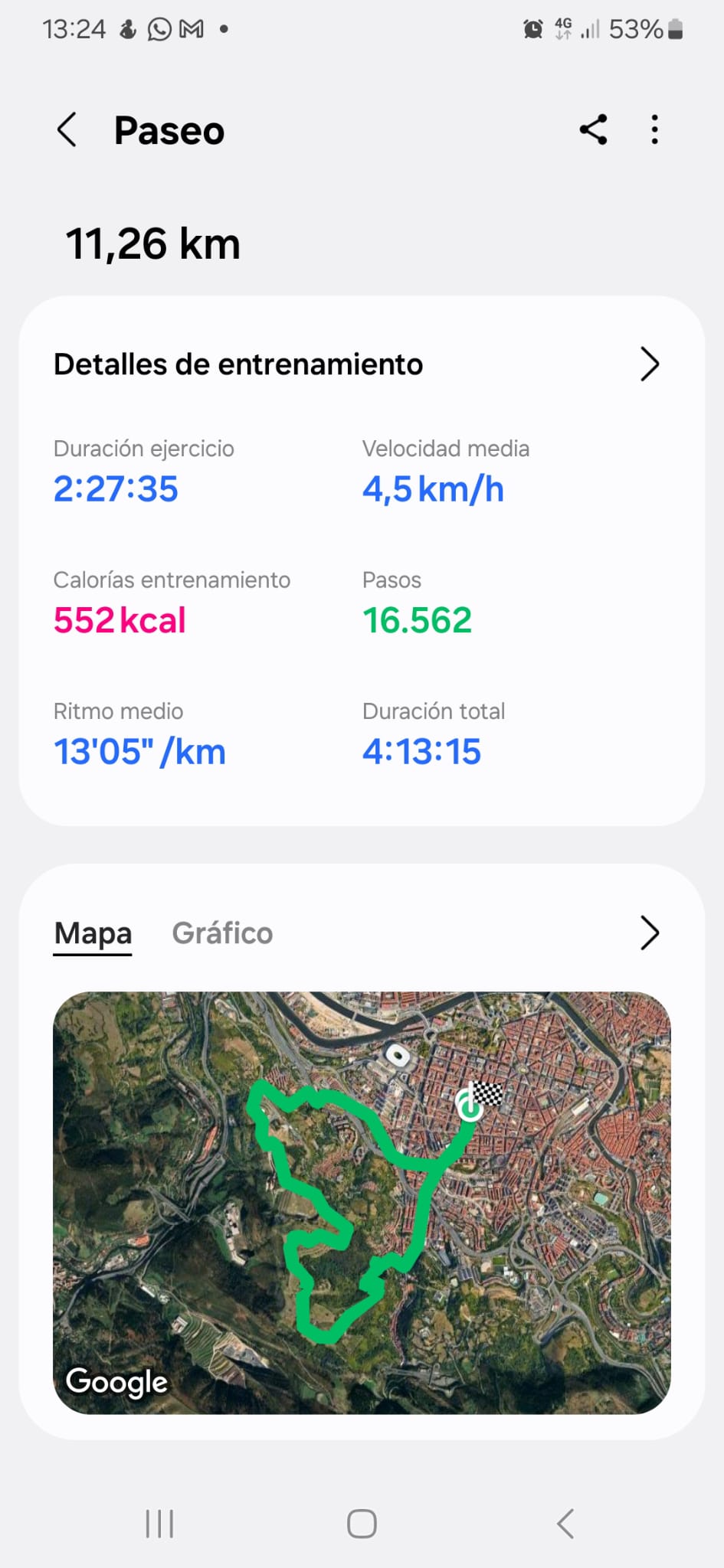Switch to the Gráfico tab
The height and width of the screenshot is (1568, 724).
pyautogui.click(x=222, y=933)
